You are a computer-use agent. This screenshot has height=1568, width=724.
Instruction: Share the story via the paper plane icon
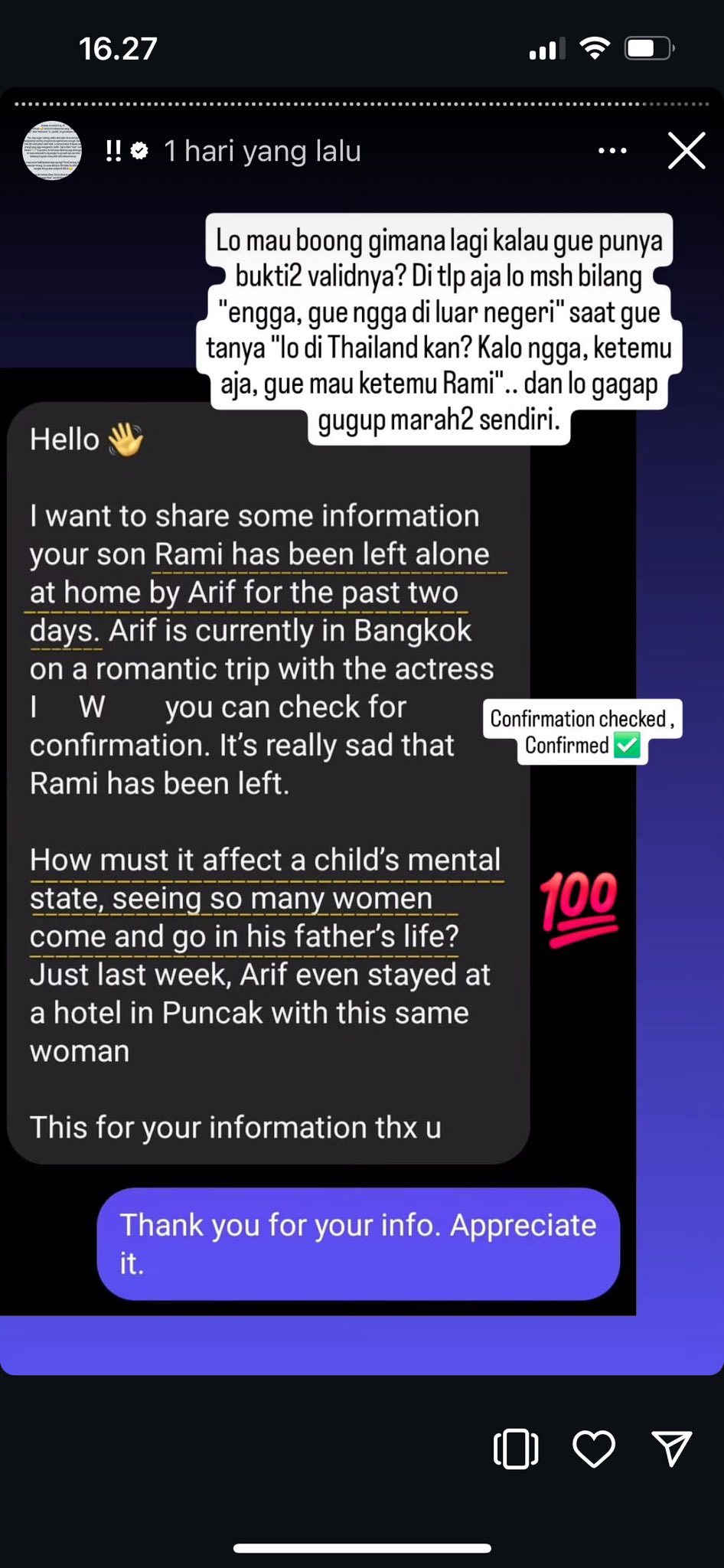[672, 1447]
